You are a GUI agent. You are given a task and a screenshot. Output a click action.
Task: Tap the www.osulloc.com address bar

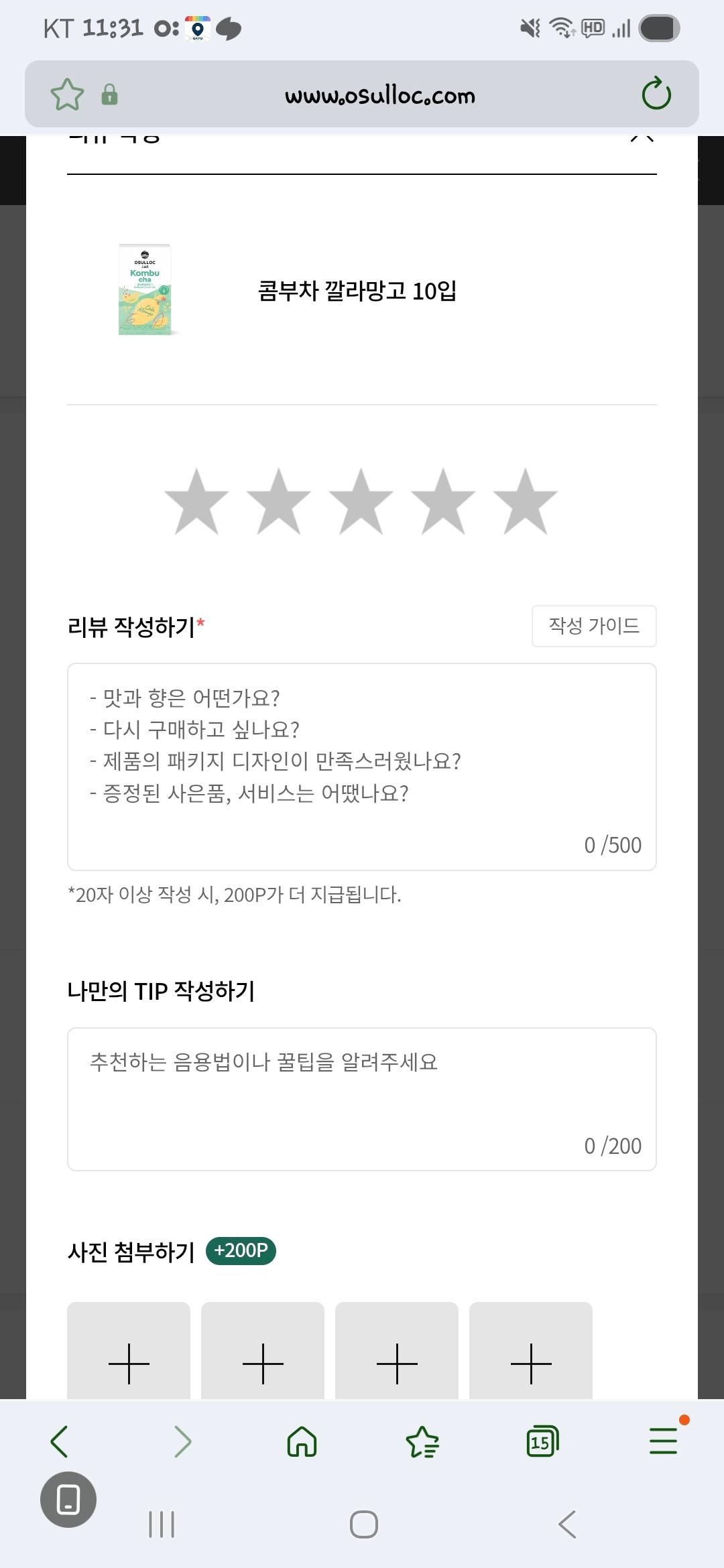pos(379,95)
